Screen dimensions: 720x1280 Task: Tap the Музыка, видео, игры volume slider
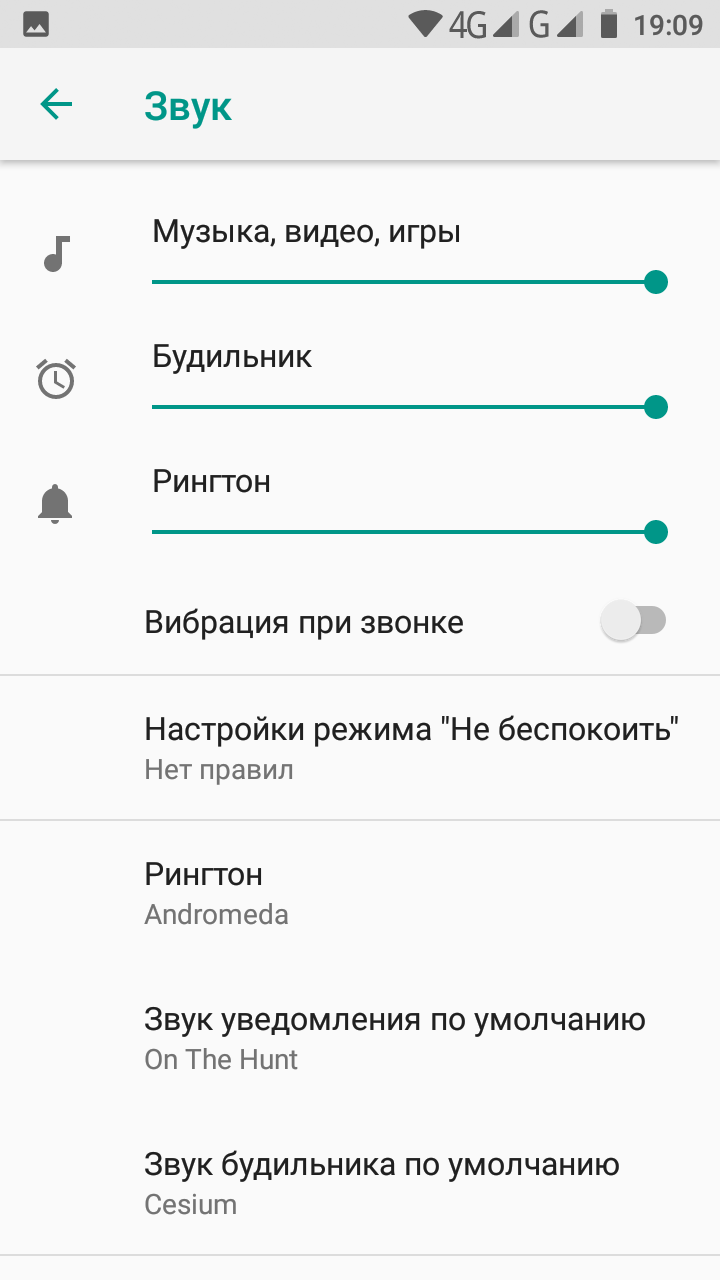409,282
